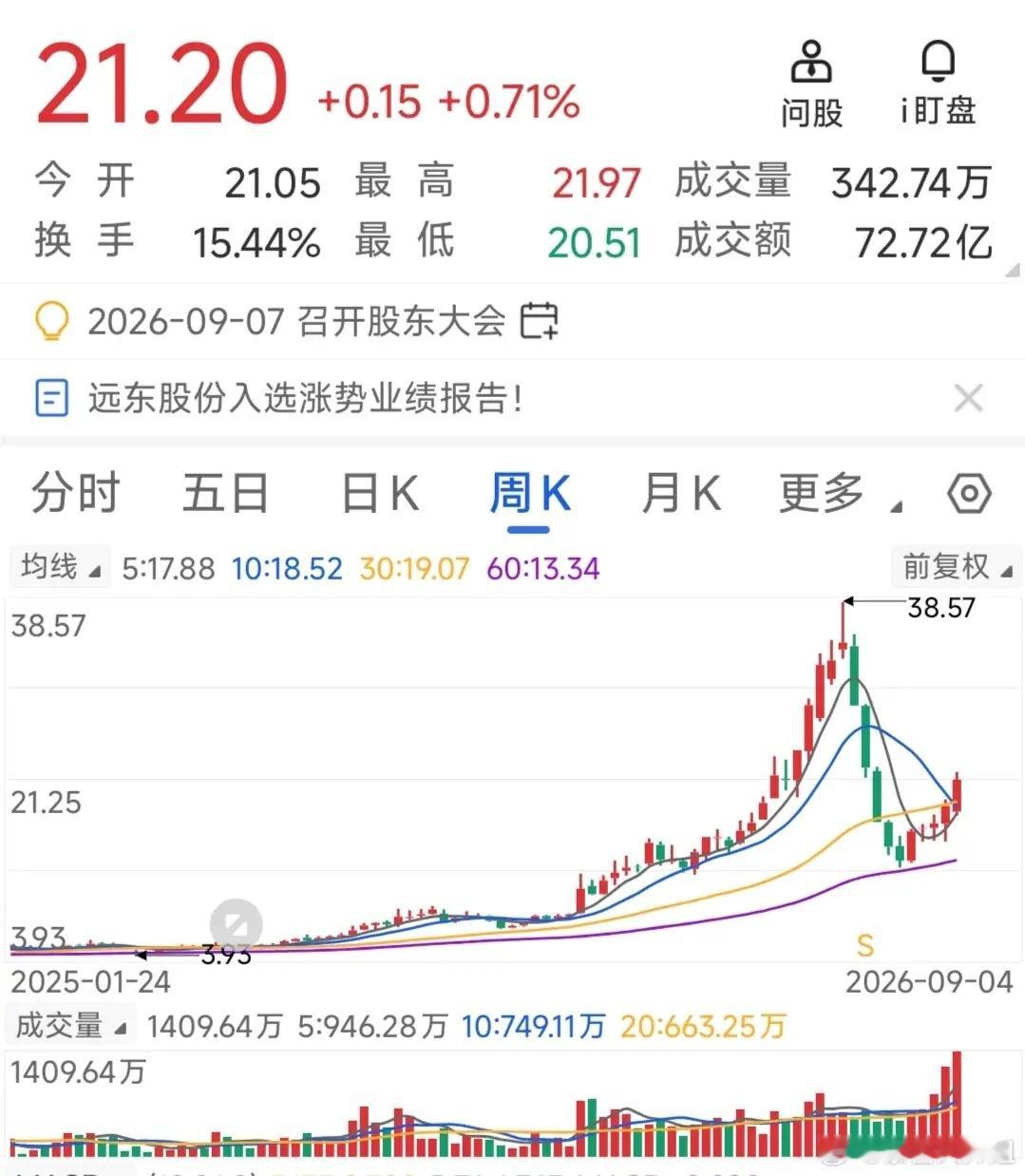Select the 周K chart tab
Viewport: 1025px width, 1176px height.
(530, 494)
